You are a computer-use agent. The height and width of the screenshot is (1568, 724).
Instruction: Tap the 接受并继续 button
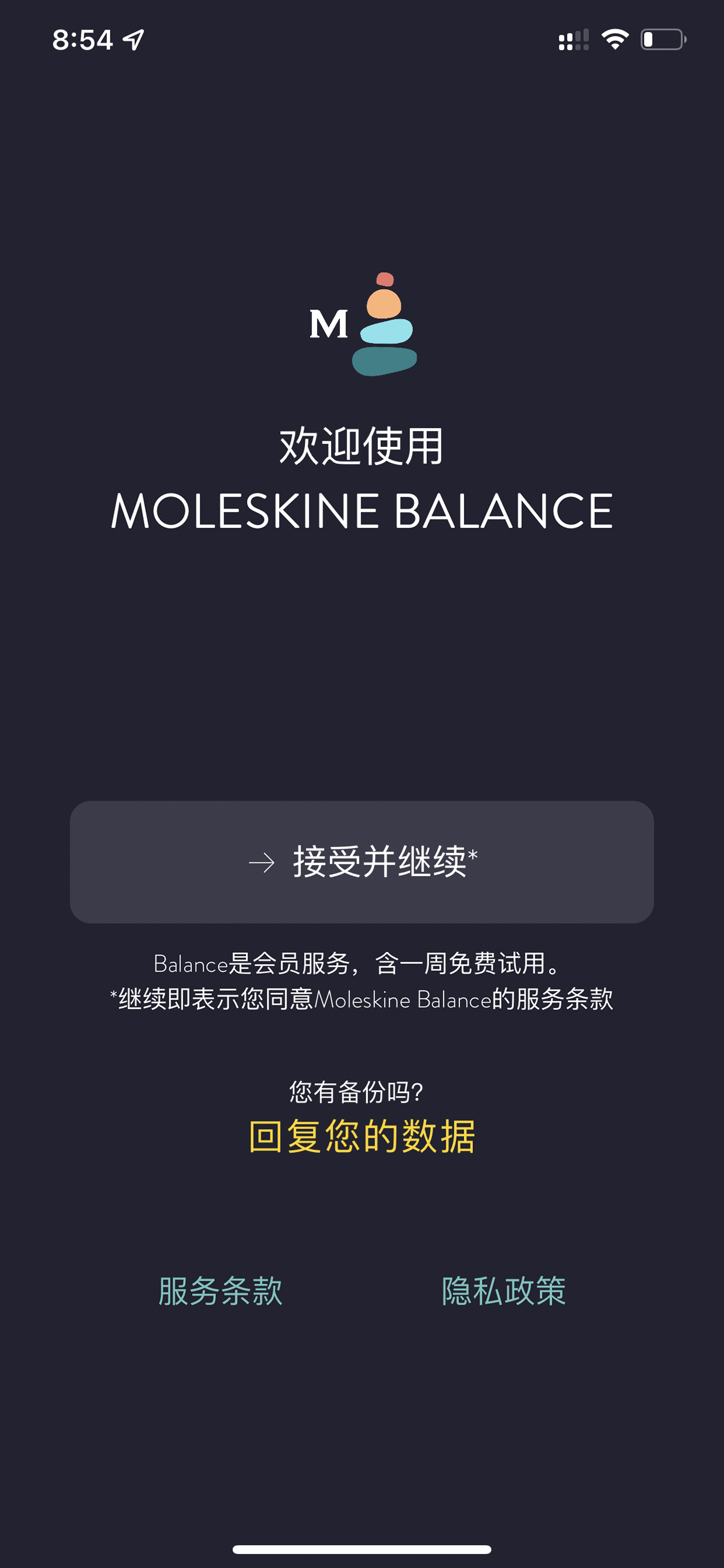362,862
